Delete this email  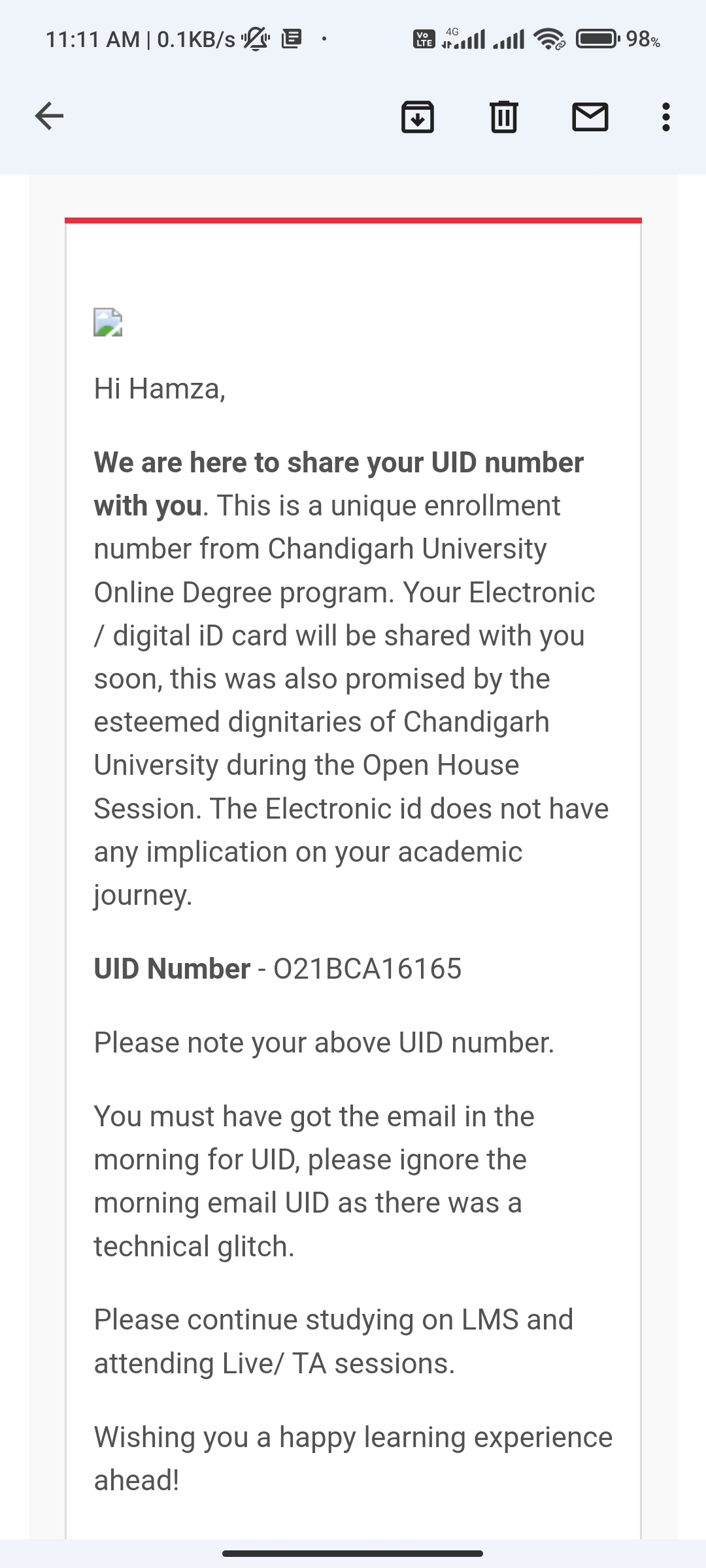504,117
